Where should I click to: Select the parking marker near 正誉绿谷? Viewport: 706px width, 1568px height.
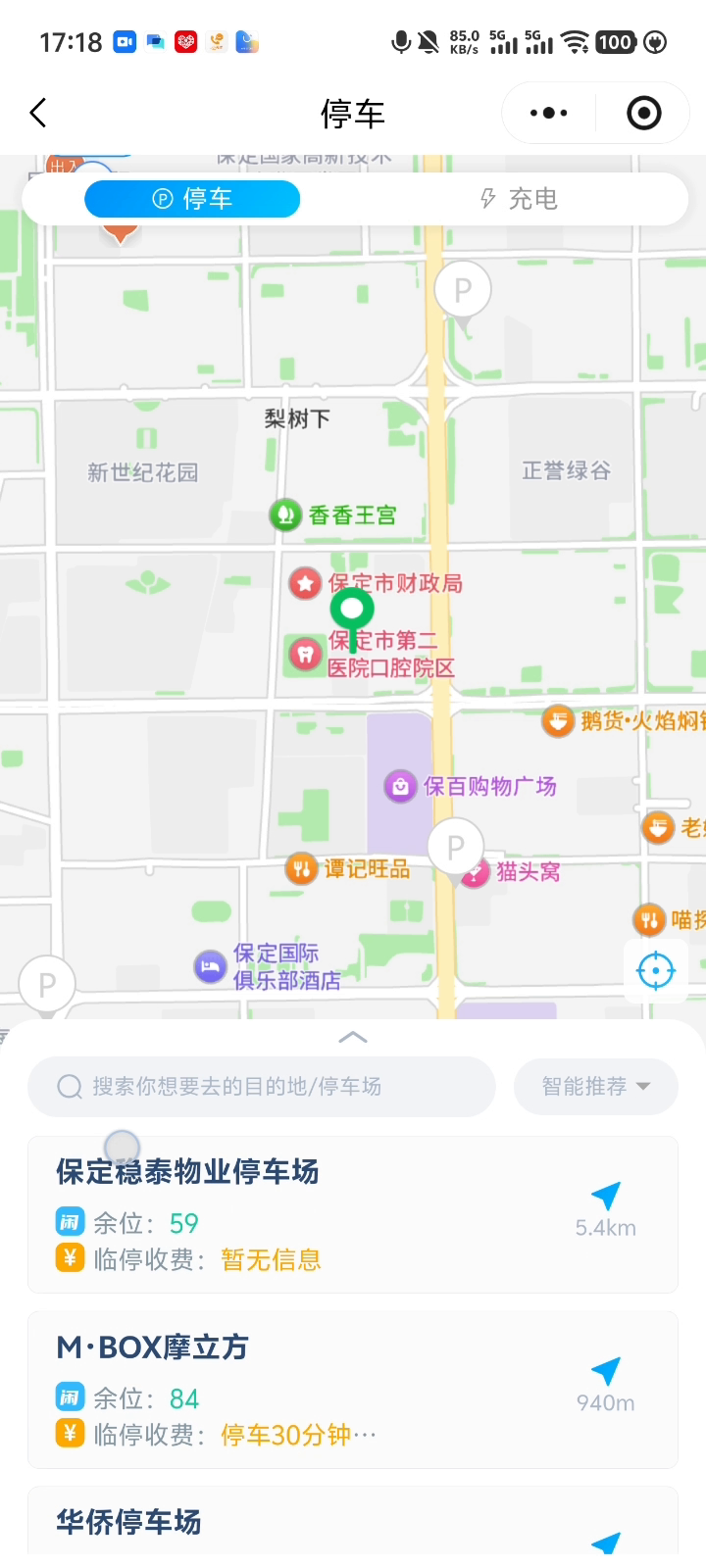click(x=462, y=291)
